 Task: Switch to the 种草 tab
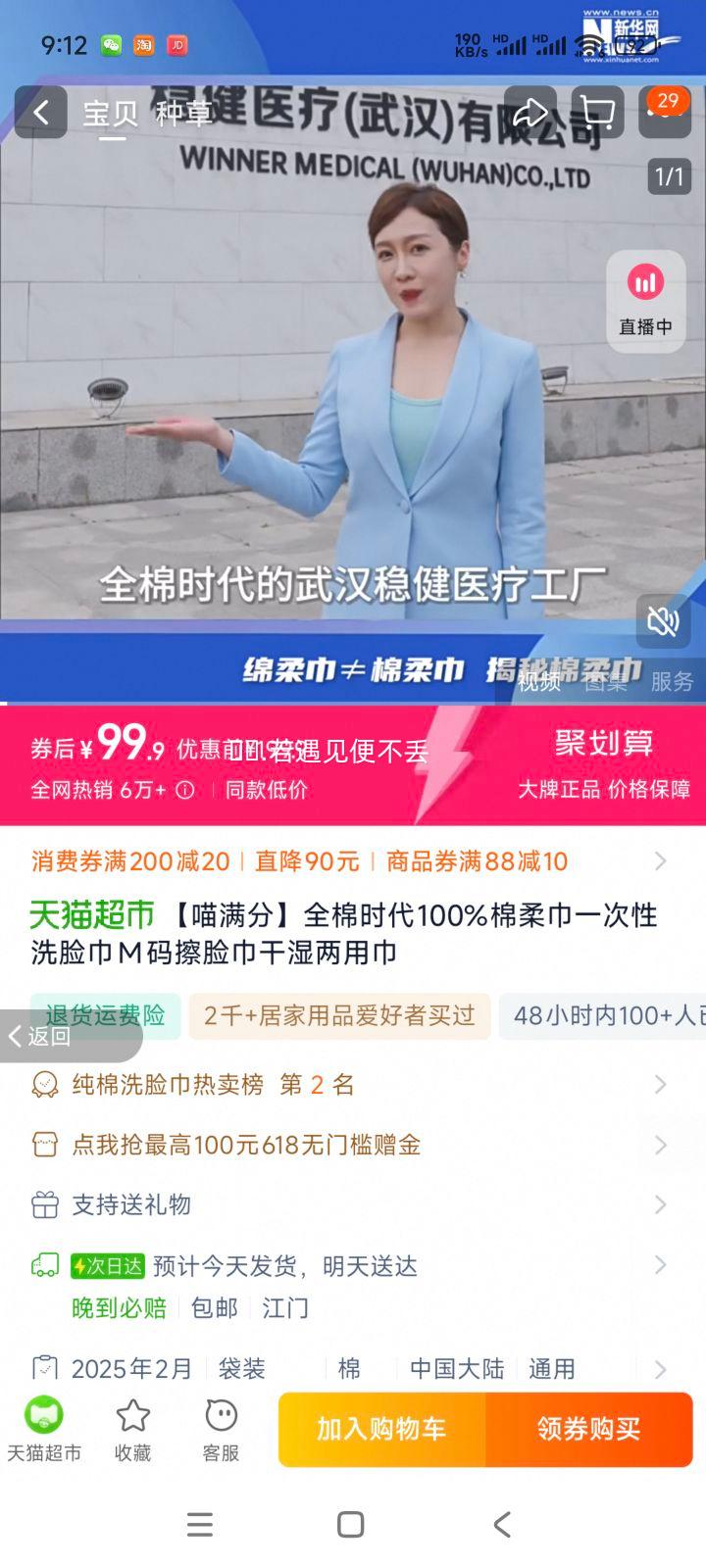pyautogui.click(x=183, y=114)
